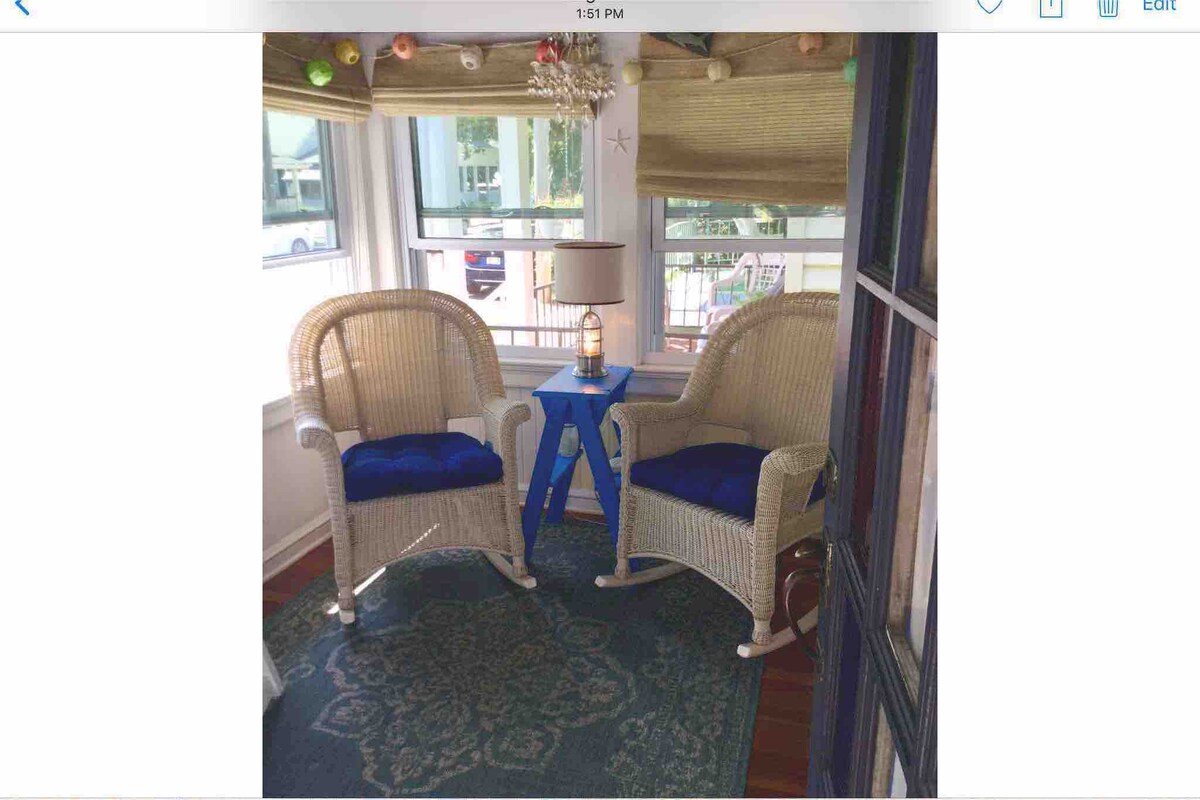
Task: Favorite this photo with the heart
Action: click(989, 6)
